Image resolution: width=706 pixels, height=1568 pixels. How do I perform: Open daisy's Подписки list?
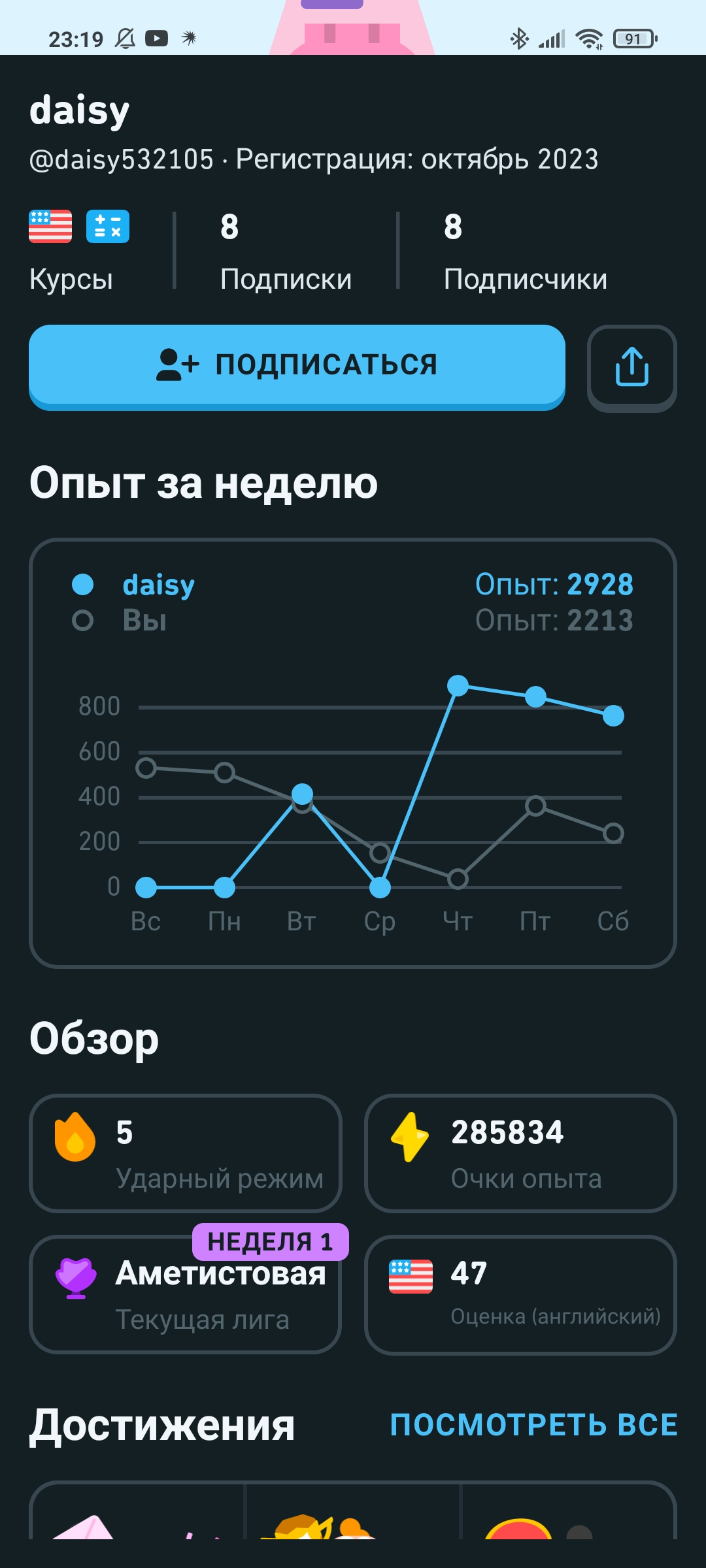pyautogui.click(x=286, y=251)
